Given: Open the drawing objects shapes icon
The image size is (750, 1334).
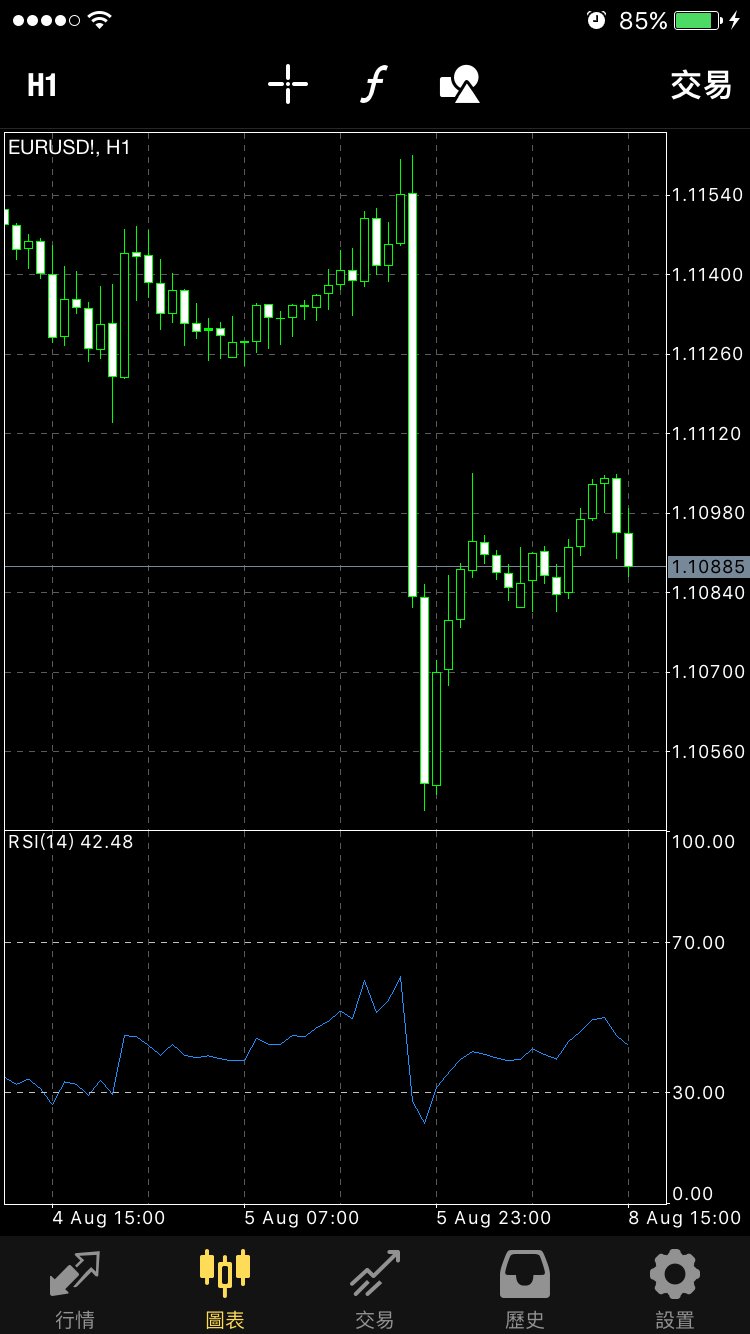Looking at the screenshot, I should [x=460, y=84].
